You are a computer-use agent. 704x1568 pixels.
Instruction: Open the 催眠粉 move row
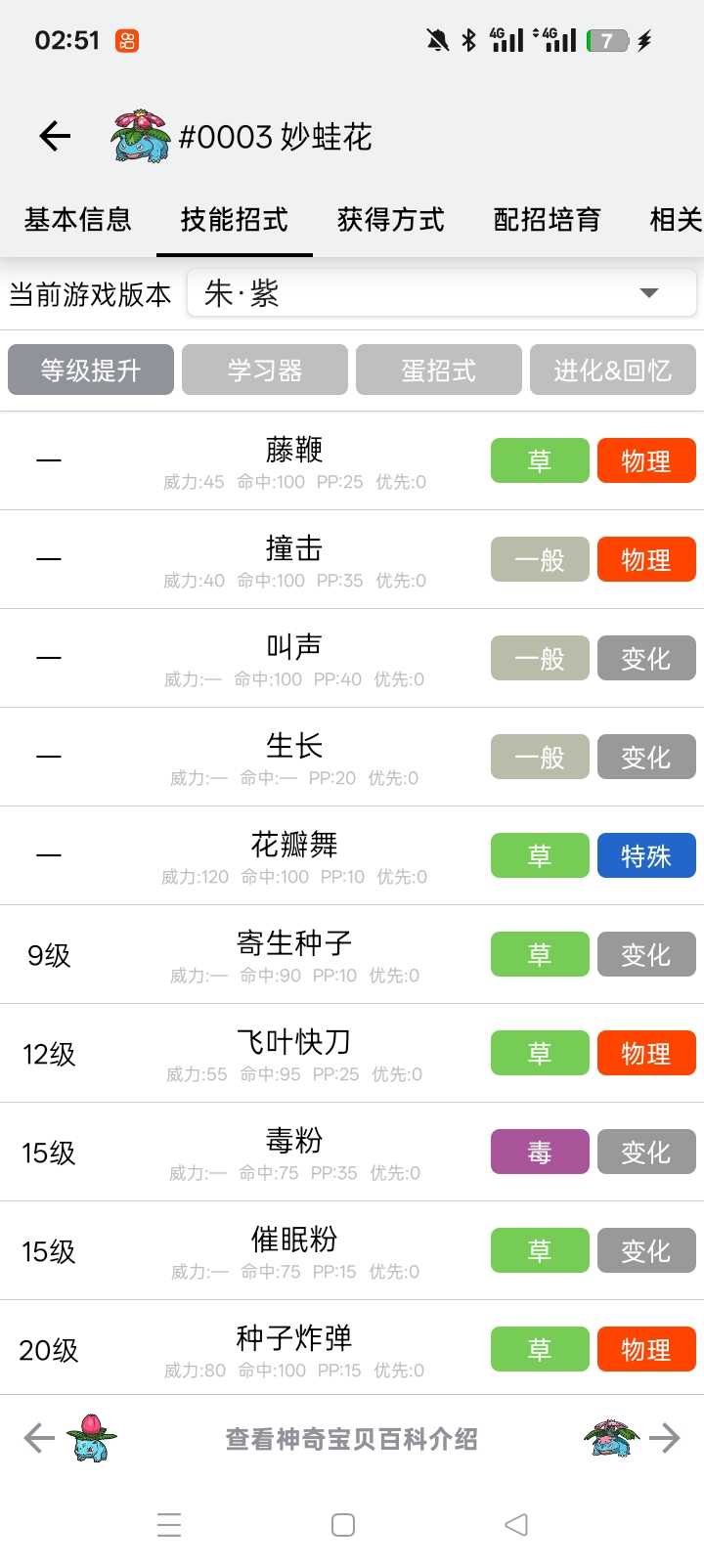click(x=293, y=1251)
